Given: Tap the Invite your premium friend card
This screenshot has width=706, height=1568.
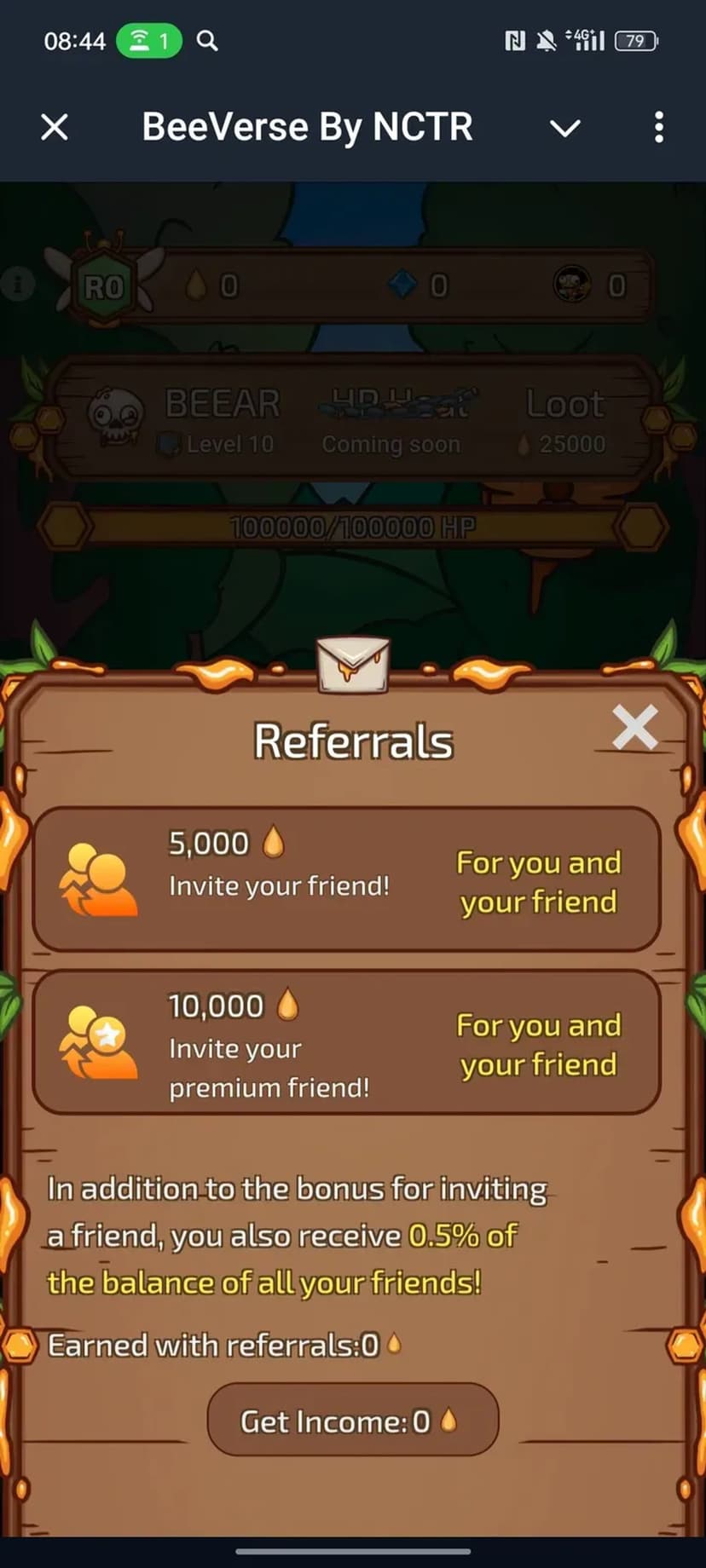Looking at the screenshot, I should tap(346, 1041).
